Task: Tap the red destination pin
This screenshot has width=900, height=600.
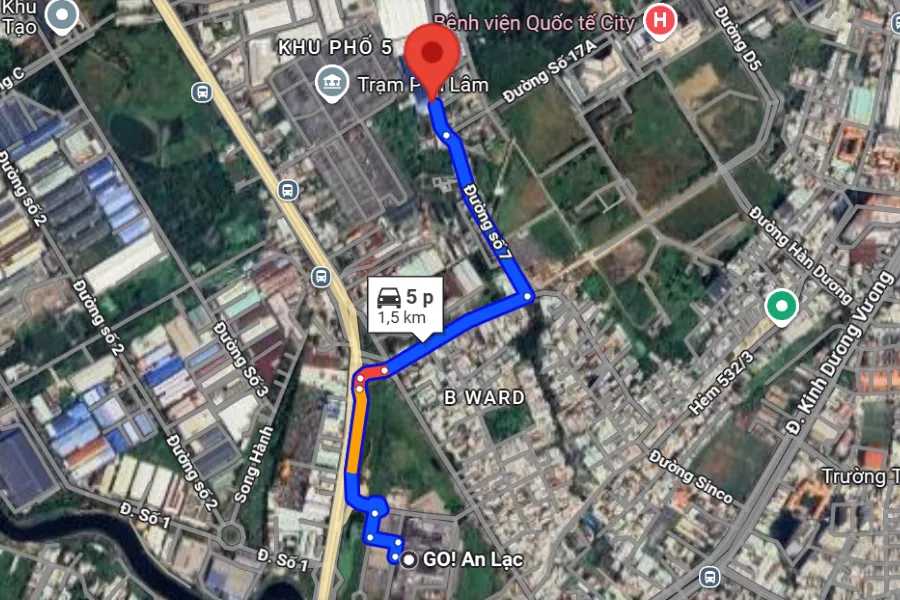Action: coord(432,57)
